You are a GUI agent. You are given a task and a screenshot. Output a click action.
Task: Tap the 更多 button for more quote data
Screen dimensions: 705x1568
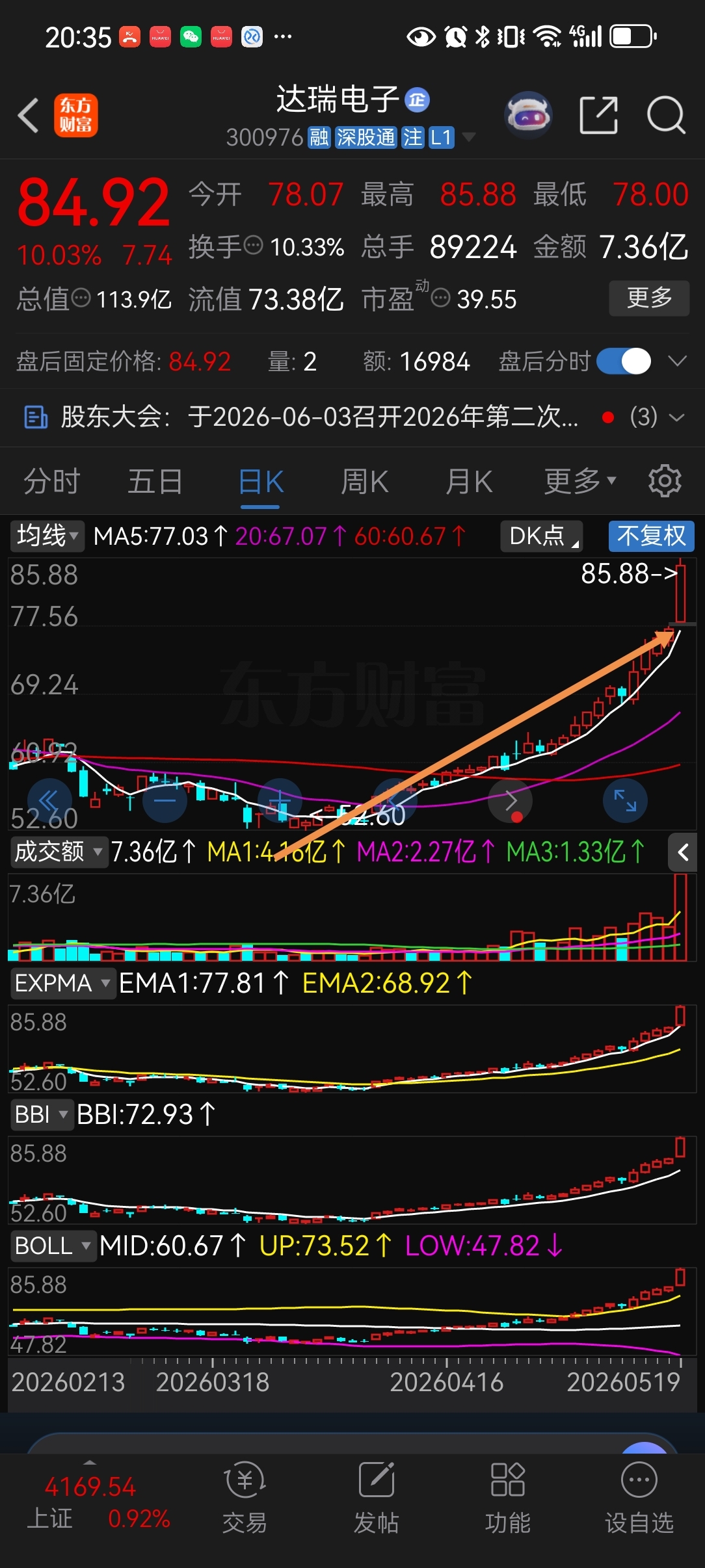pyautogui.click(x=649, y=298)
